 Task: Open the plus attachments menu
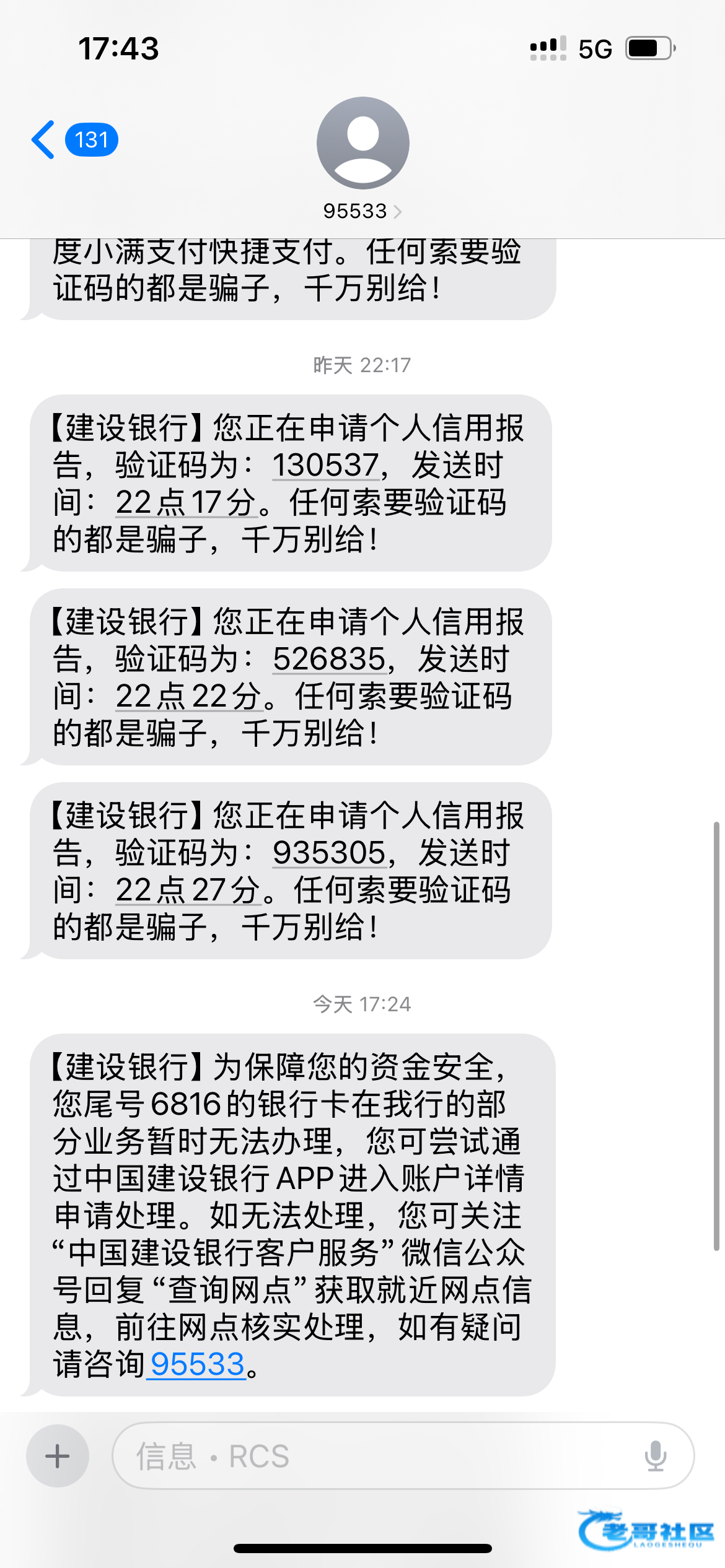click(x=58, y=1456)
